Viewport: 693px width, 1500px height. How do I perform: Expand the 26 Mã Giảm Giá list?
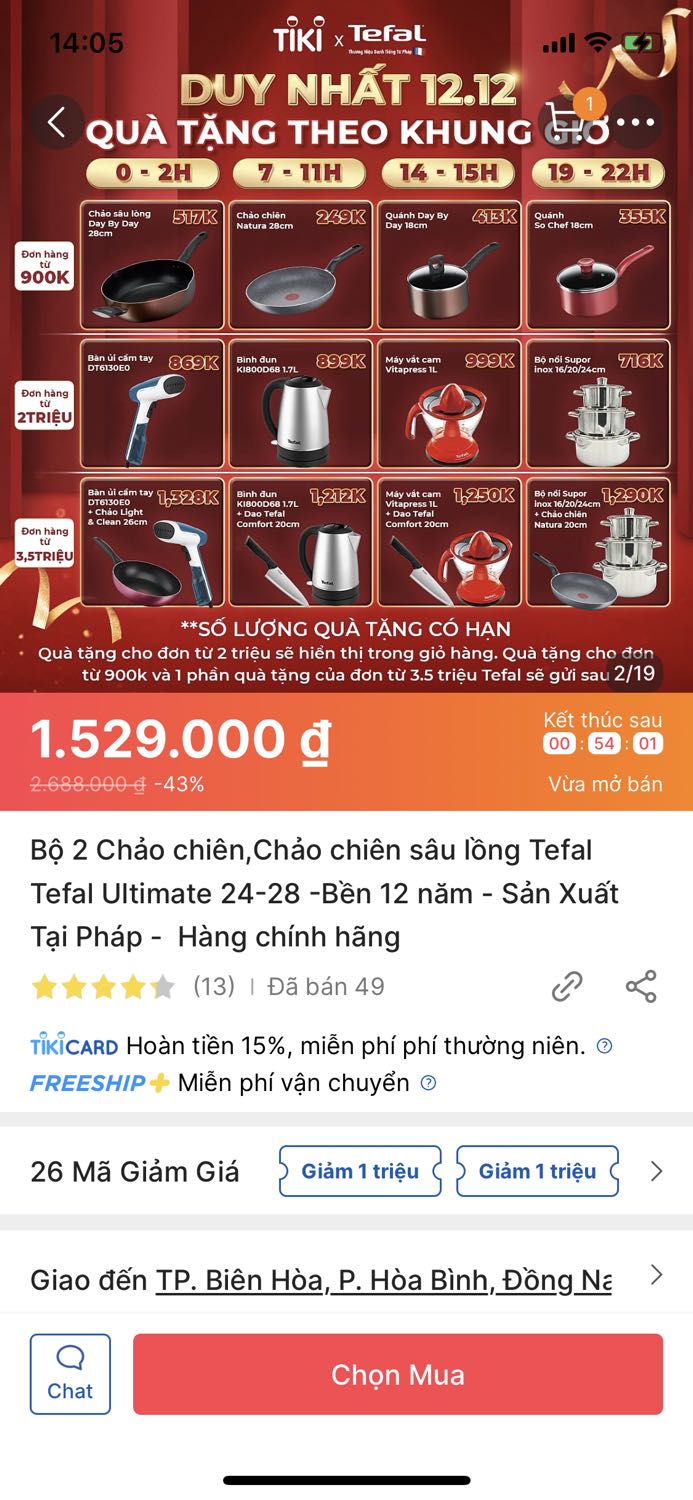point(657,1171)
